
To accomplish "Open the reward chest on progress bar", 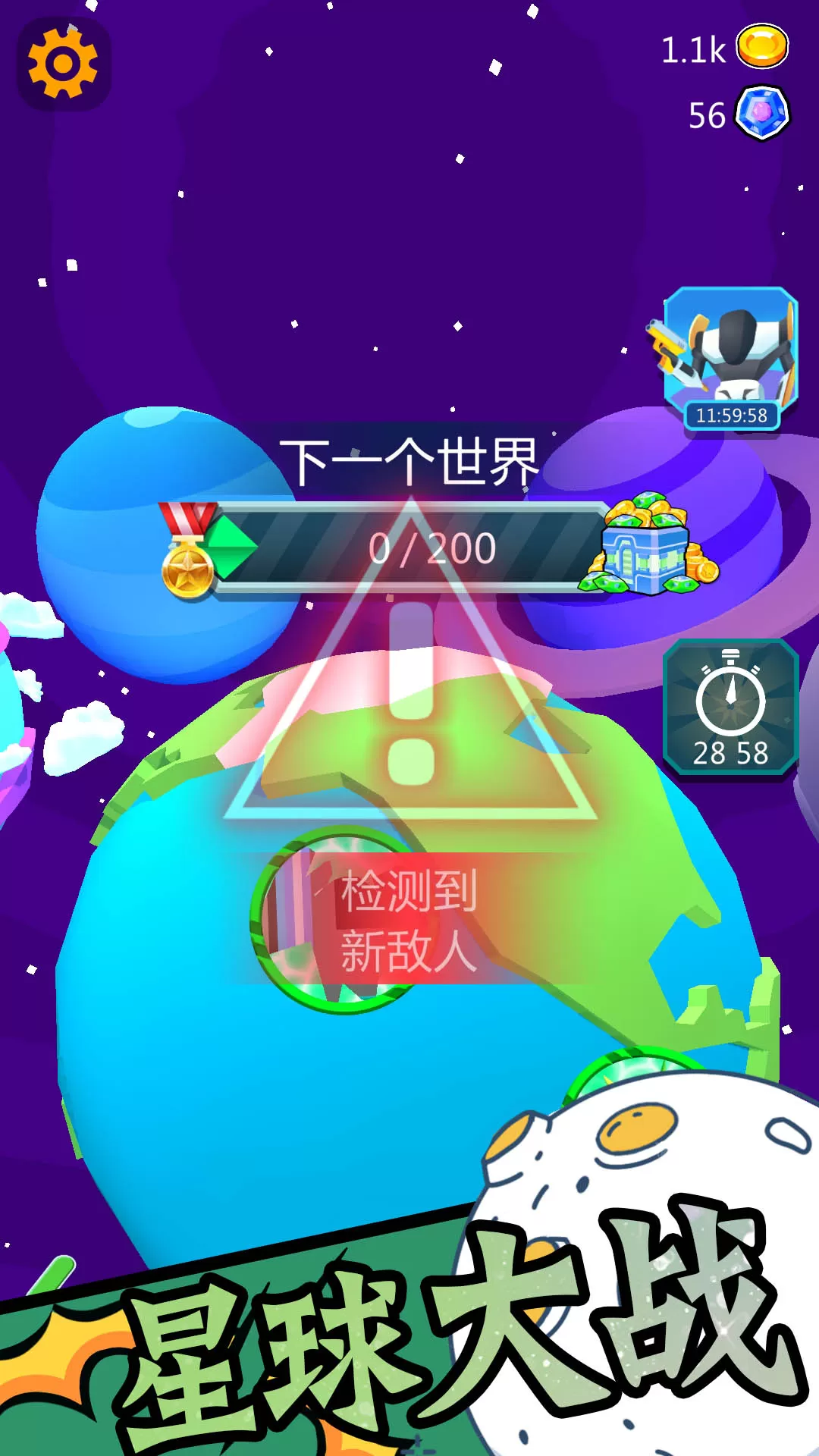I will coord(649,544).
